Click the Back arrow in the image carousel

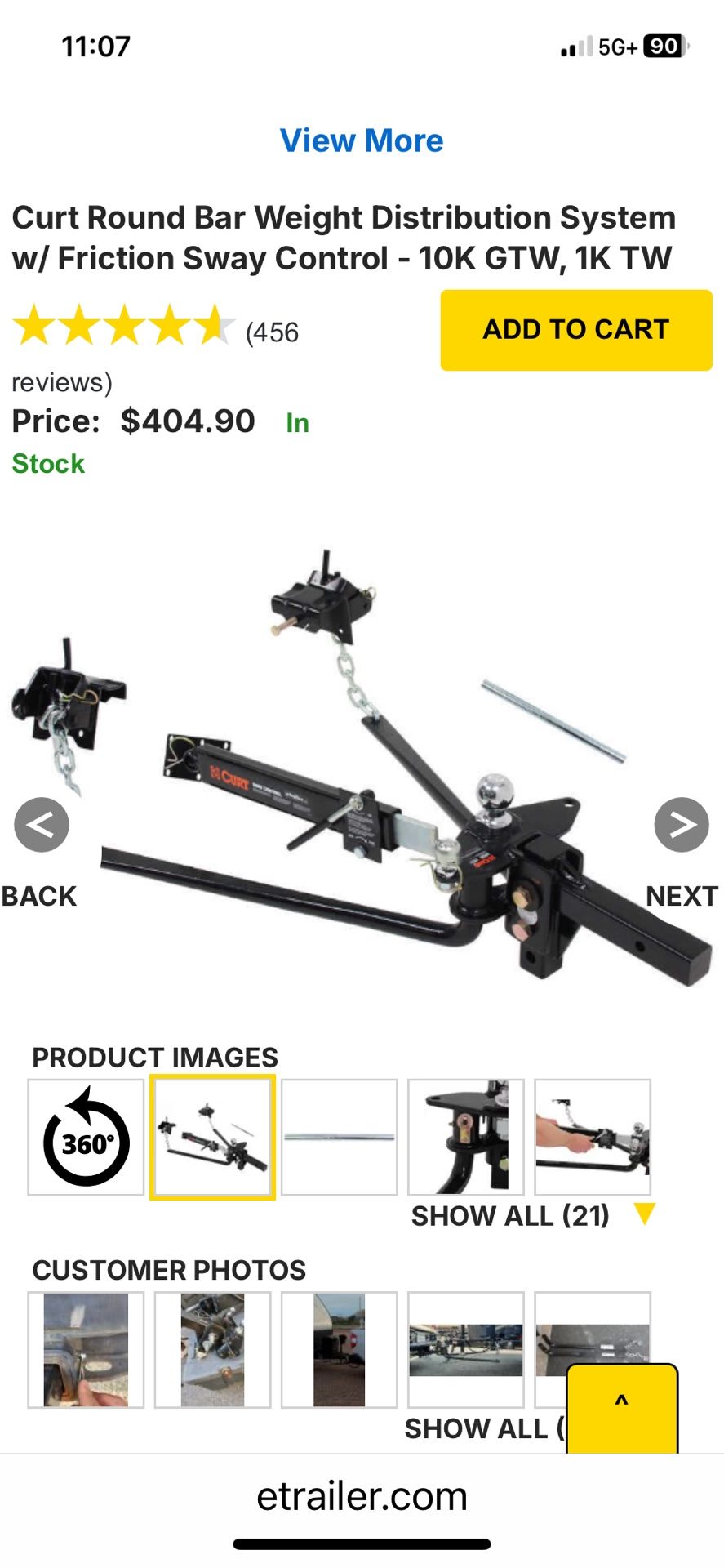click(x=40, y=825)
